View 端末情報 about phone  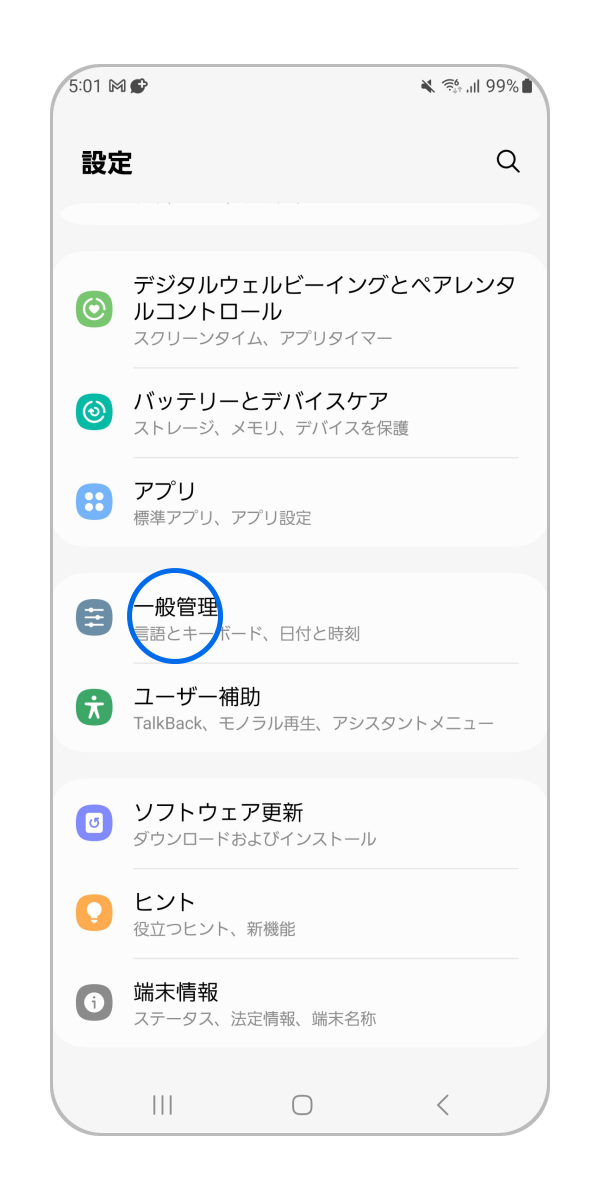(x=300, y=1003)
